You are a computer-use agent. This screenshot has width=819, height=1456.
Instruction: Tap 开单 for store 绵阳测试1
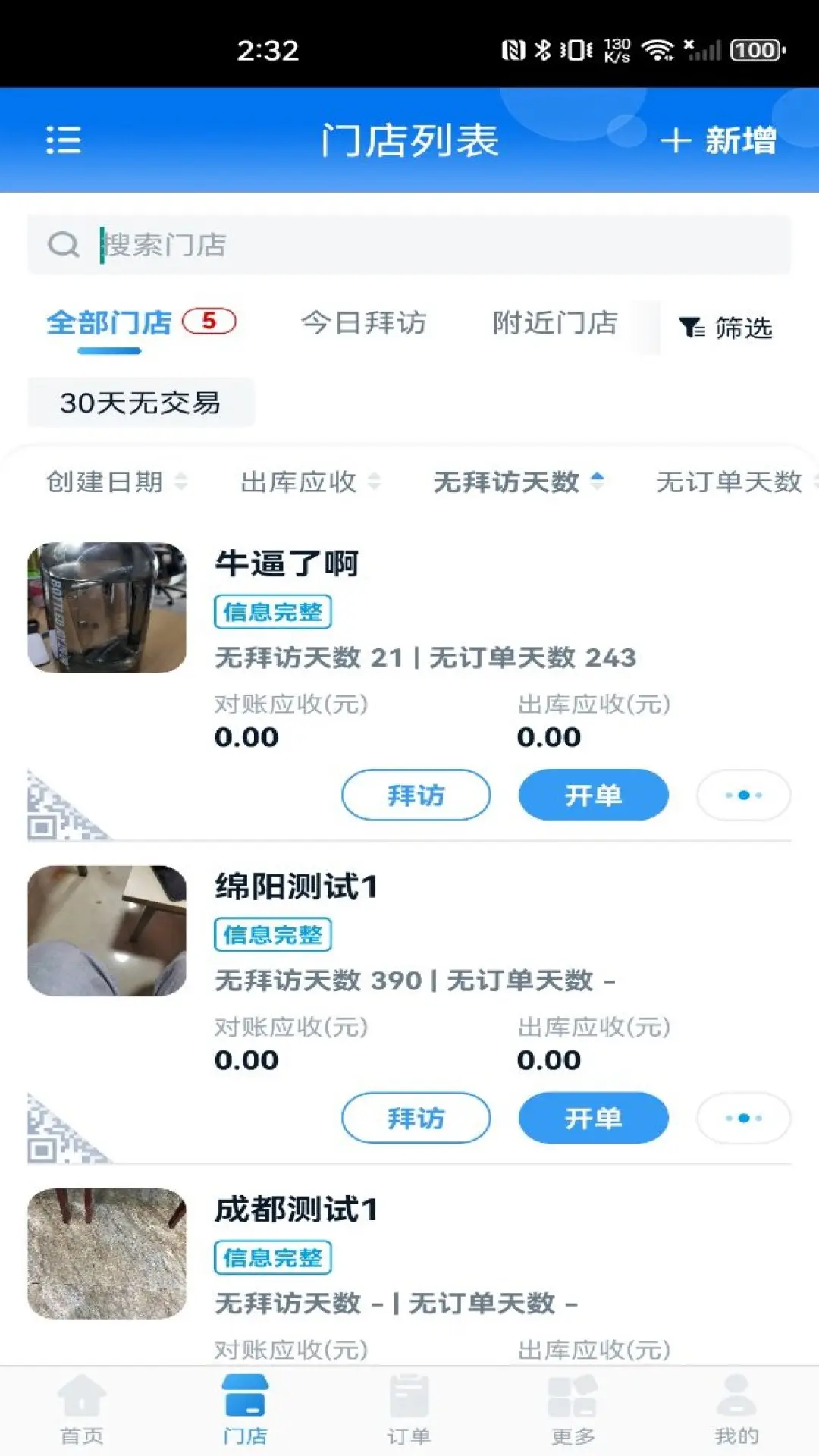pyautogui.click(x=593, y=1119)
